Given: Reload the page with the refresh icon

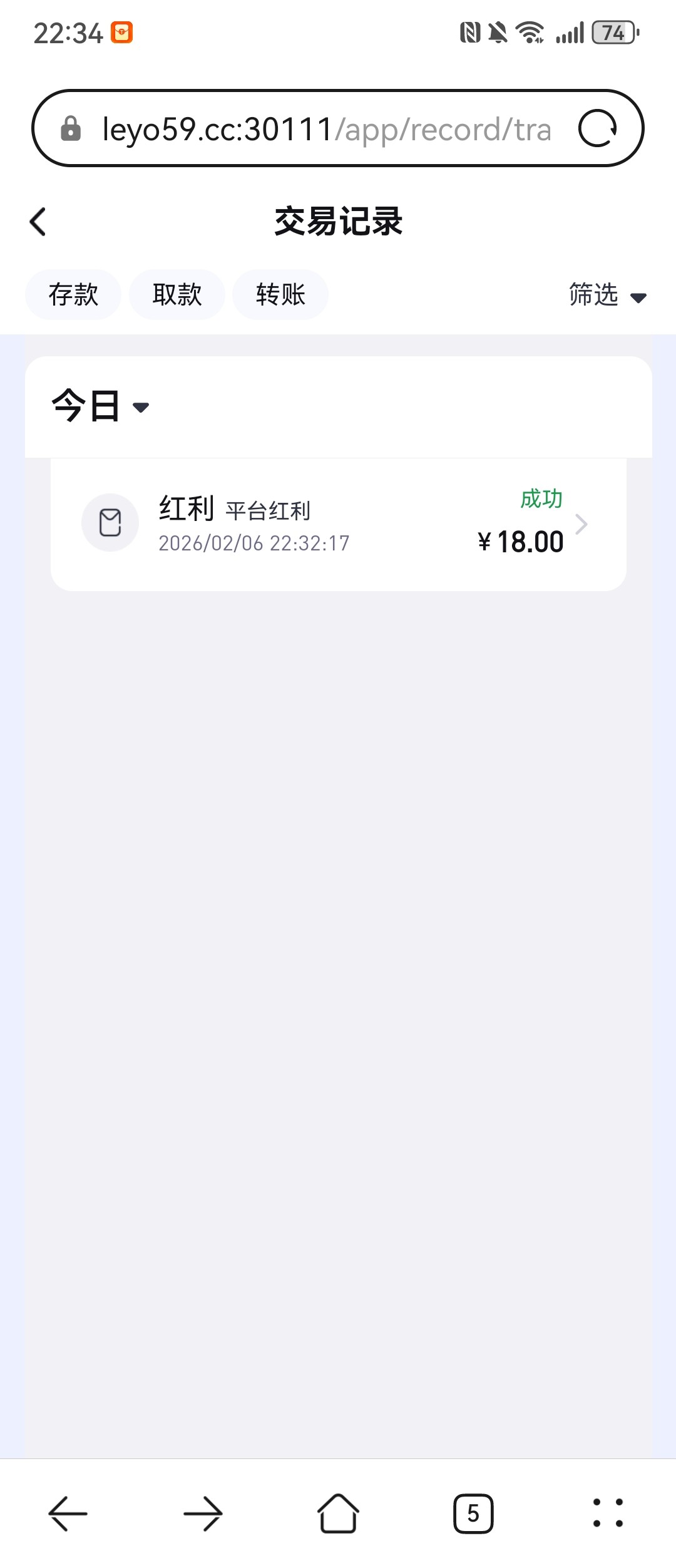Looking at the screenshot, I should (x=598, y=128).
